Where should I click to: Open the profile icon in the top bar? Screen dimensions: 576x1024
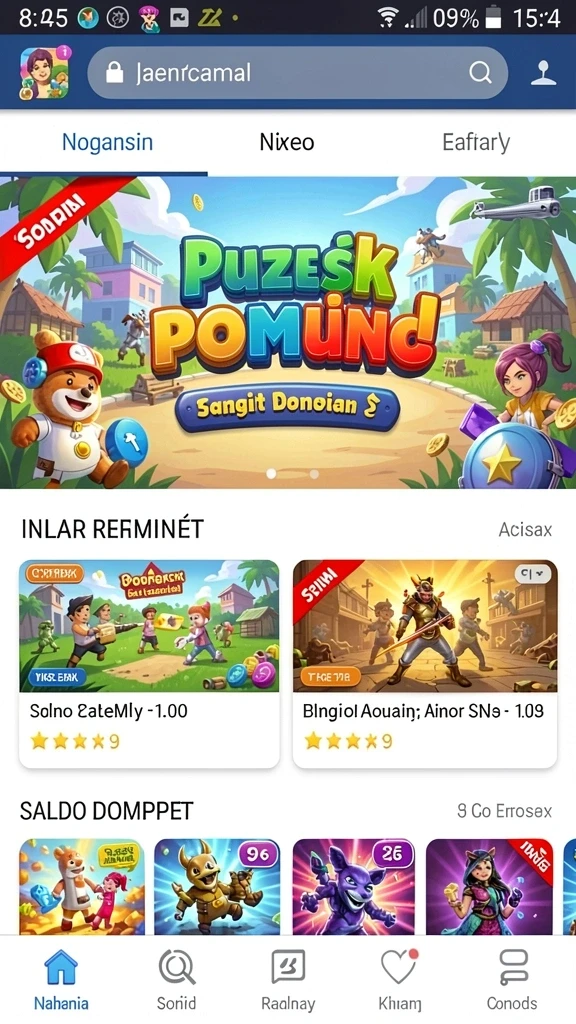point(543,72)
